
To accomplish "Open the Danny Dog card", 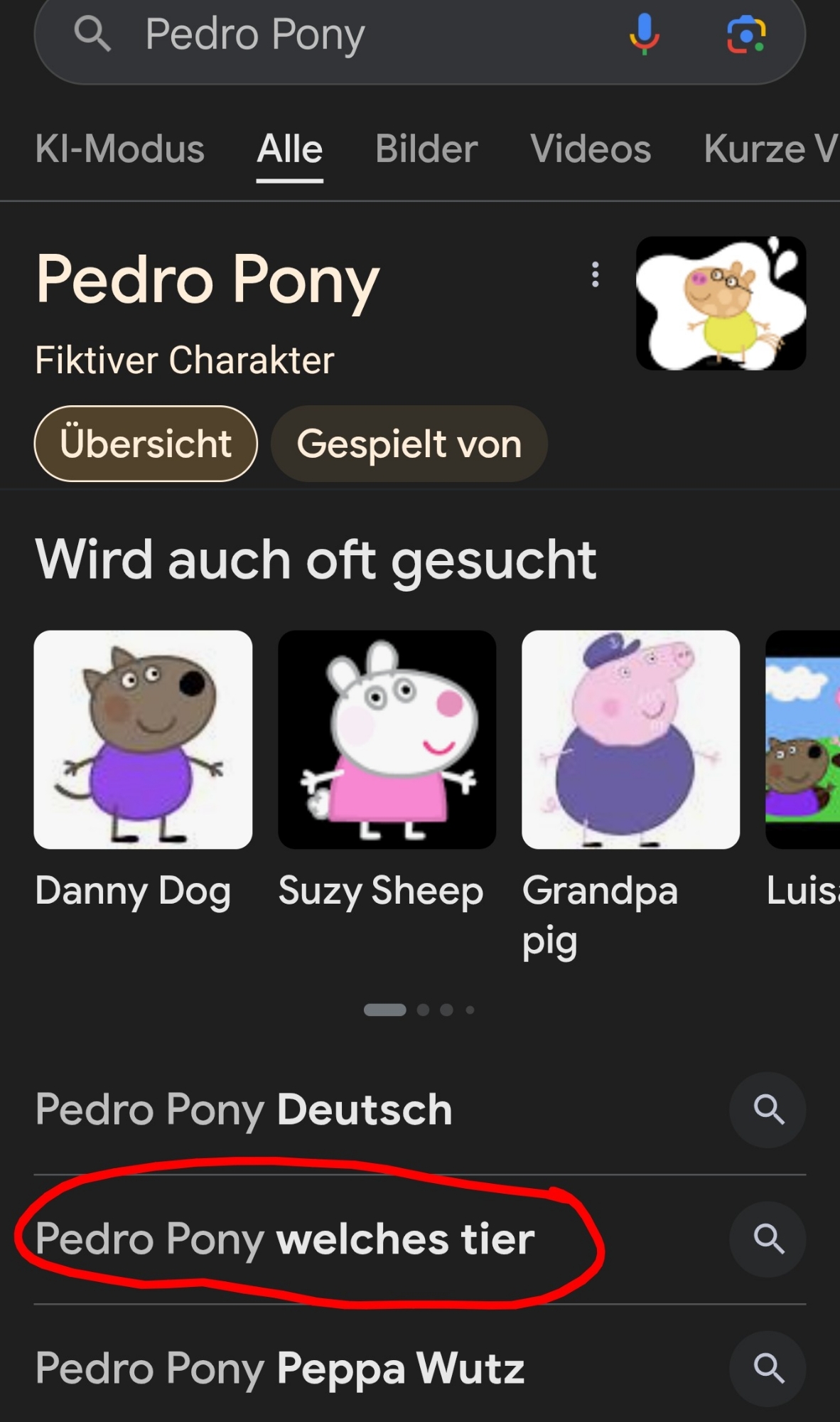I will tap(143, 740).
